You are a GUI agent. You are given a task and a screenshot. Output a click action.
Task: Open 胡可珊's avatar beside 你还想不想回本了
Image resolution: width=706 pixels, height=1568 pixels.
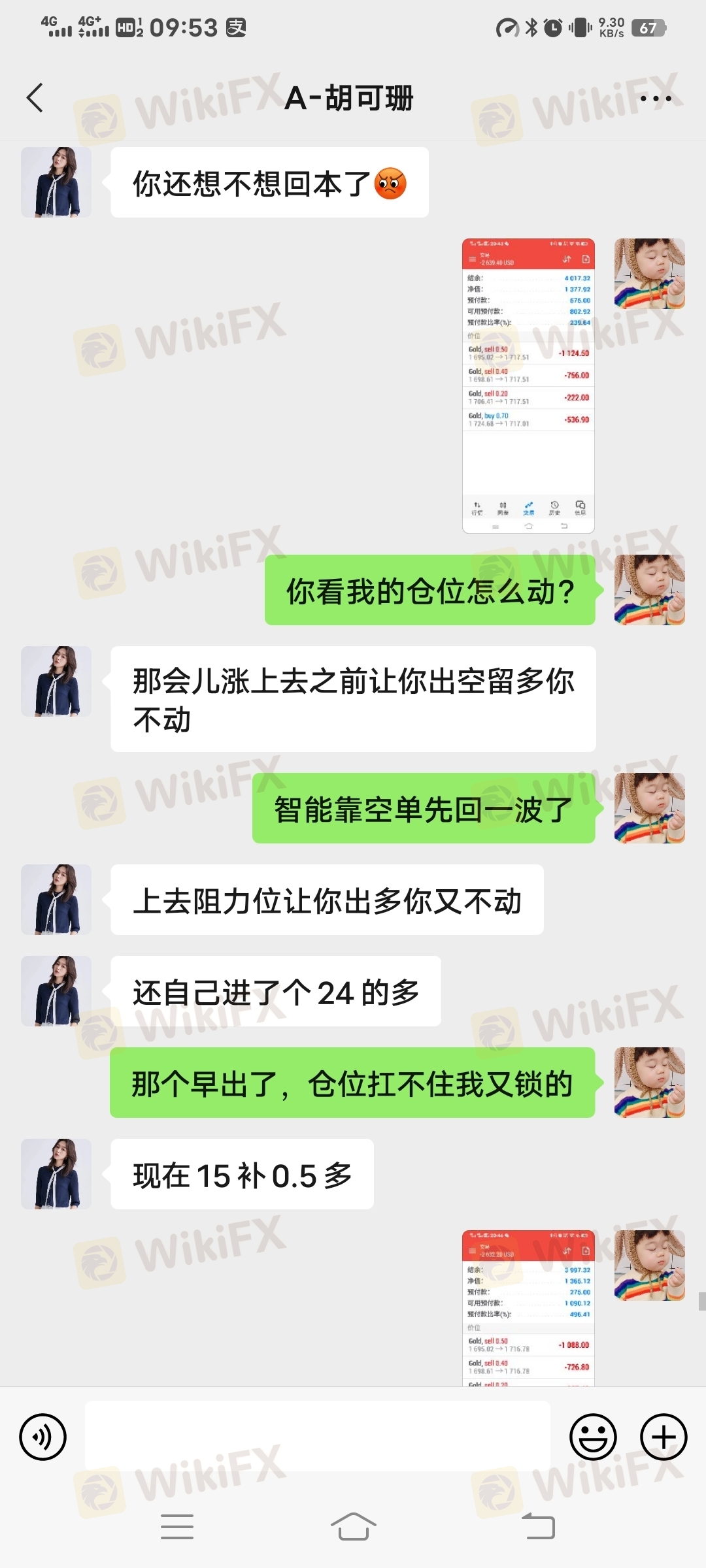click(x=56, y=182)
